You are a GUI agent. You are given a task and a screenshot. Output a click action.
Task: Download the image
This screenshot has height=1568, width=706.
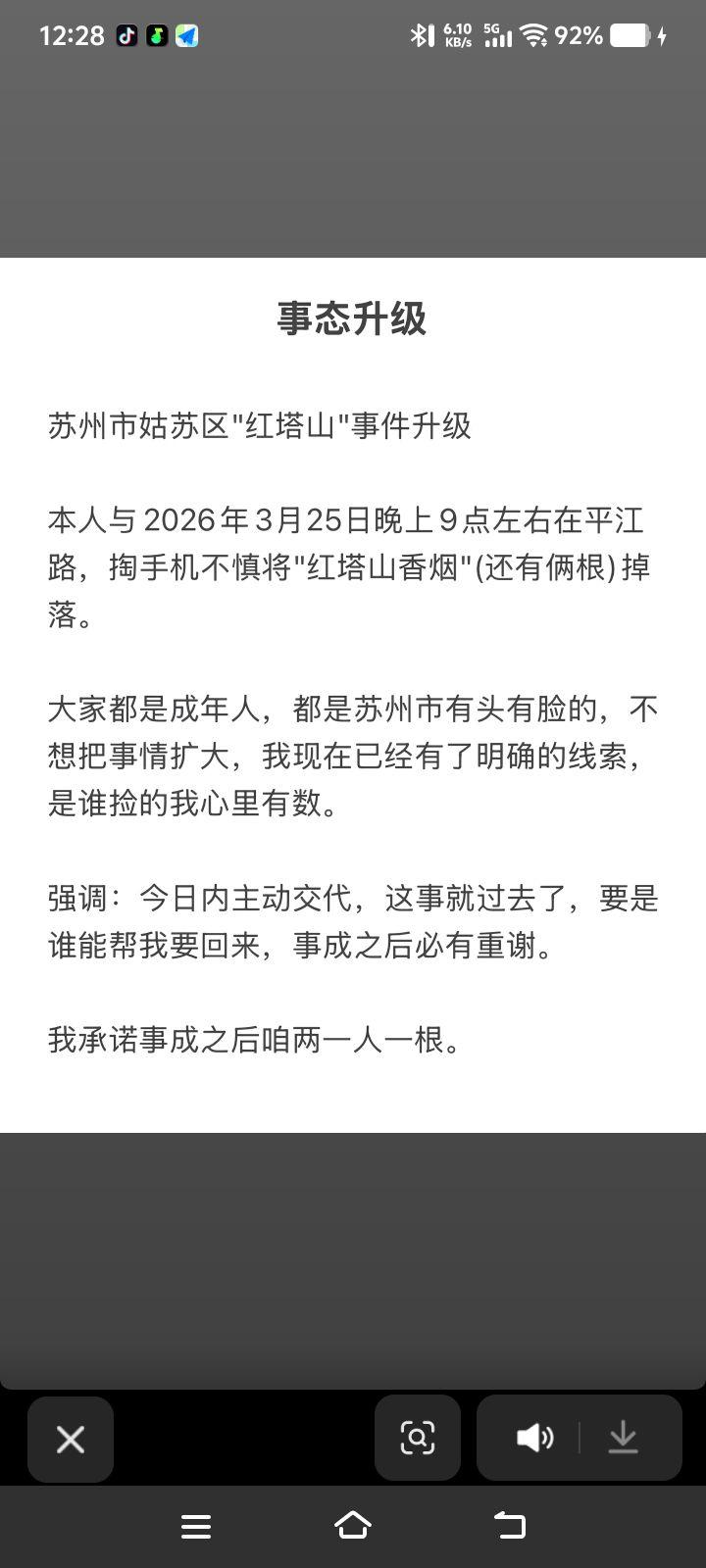[x=624, y=1438]
